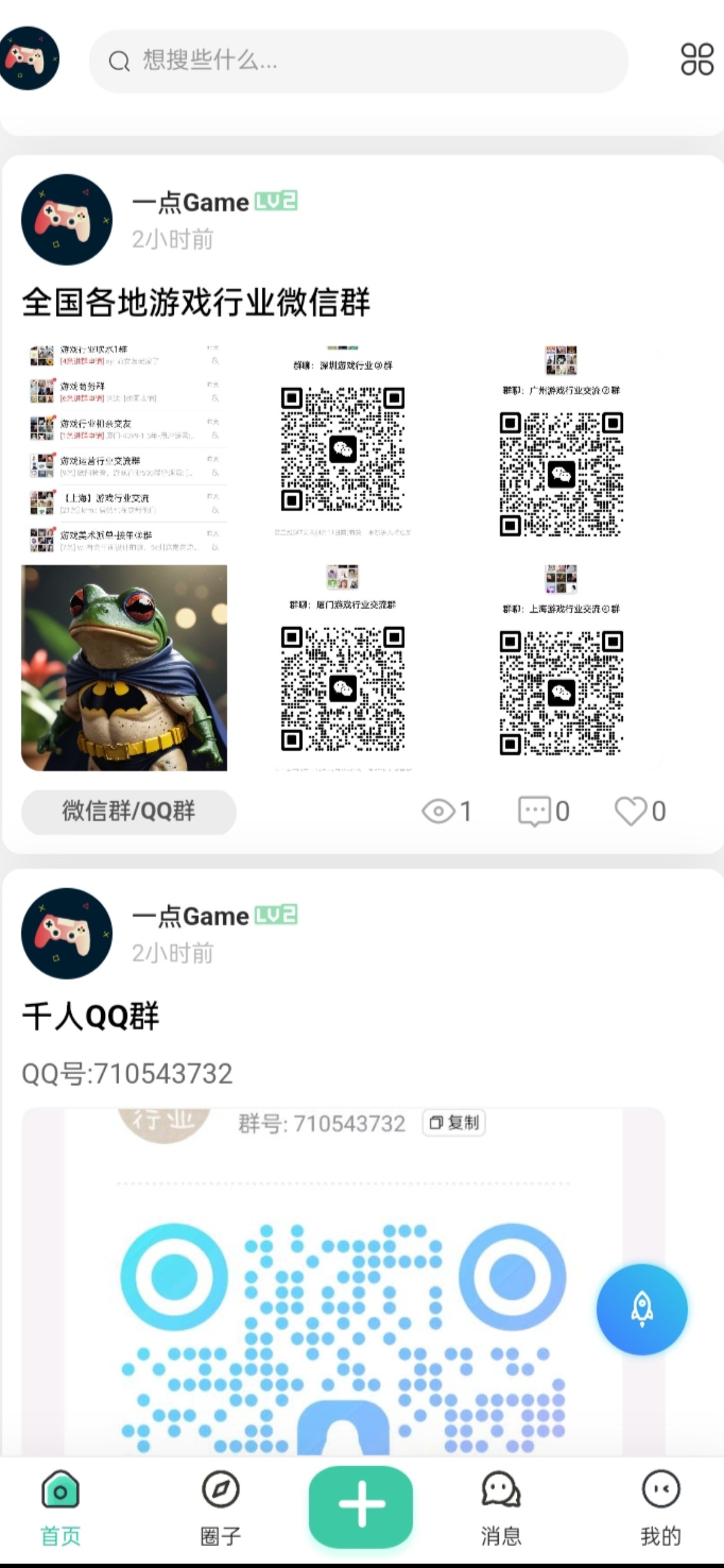Open the 千人QQ群 post
This screenshot has height=1568, width=724.
coord(91,1016)
